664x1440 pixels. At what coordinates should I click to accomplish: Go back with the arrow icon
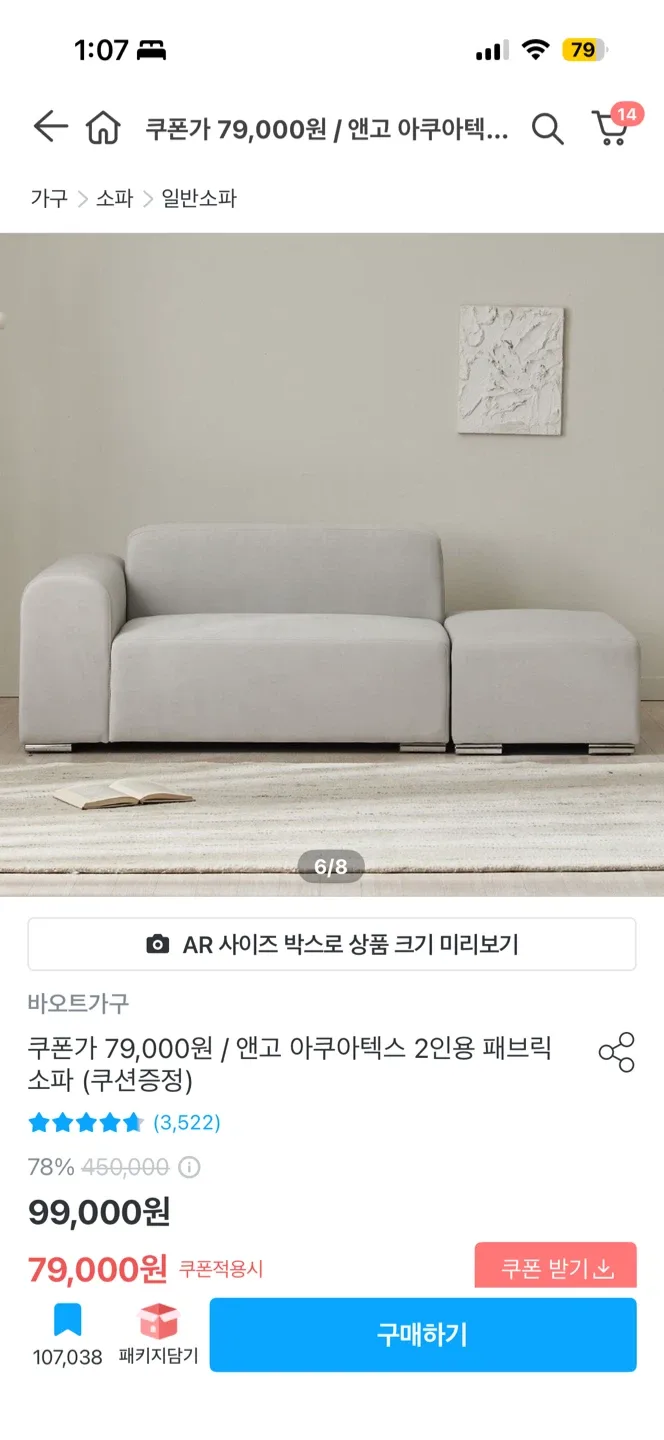tap(49, 128)
